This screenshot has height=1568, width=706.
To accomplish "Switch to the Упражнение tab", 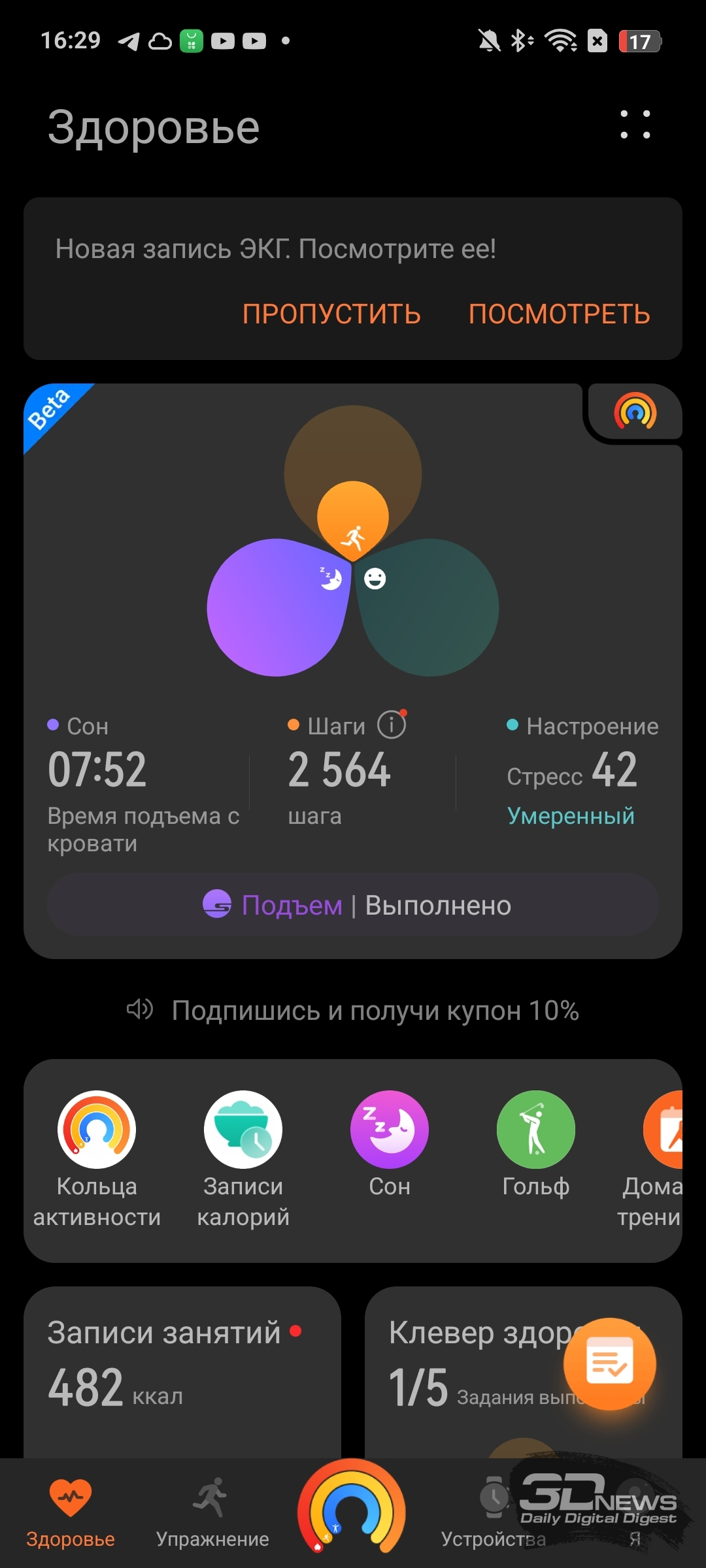I will (212, 1513).
